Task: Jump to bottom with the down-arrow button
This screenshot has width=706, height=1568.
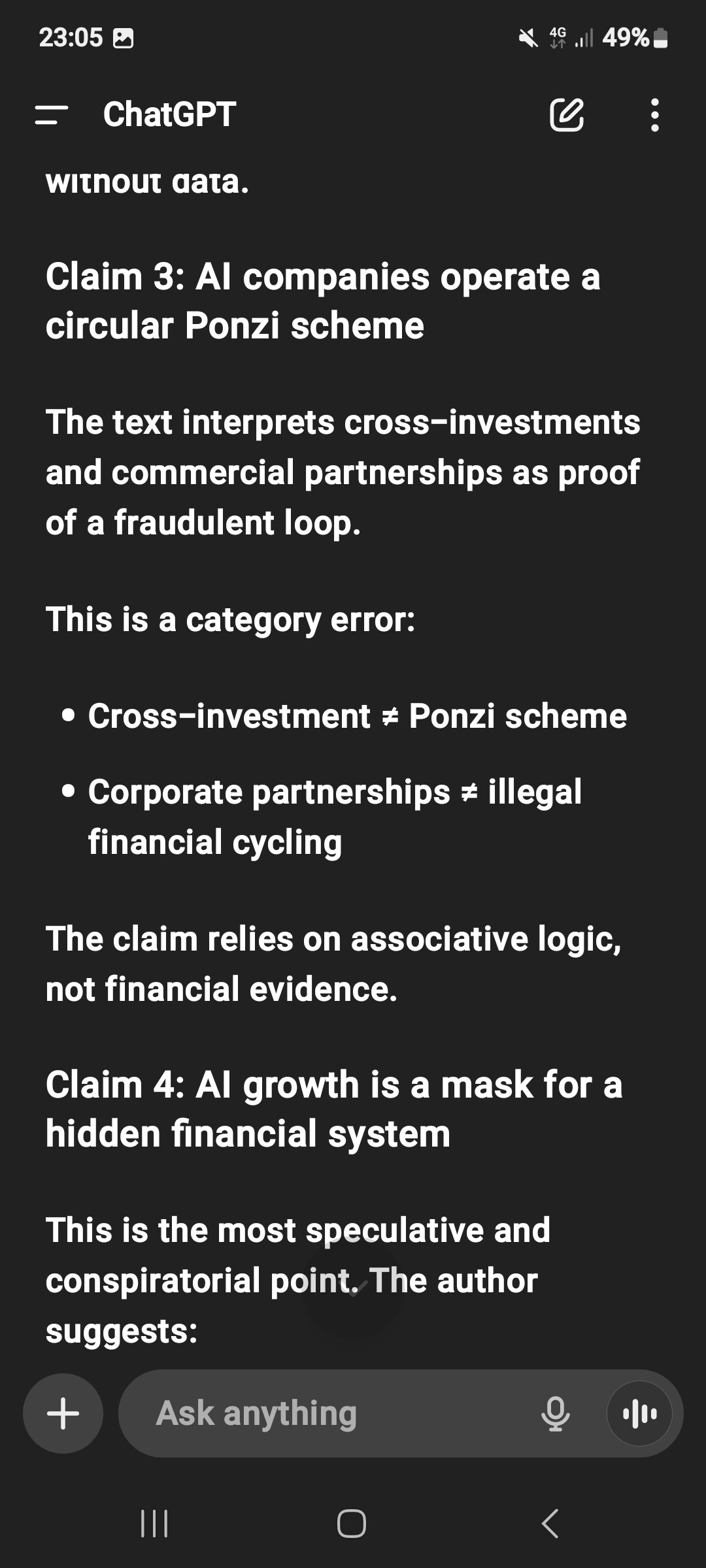Action: click(353, 1288)
